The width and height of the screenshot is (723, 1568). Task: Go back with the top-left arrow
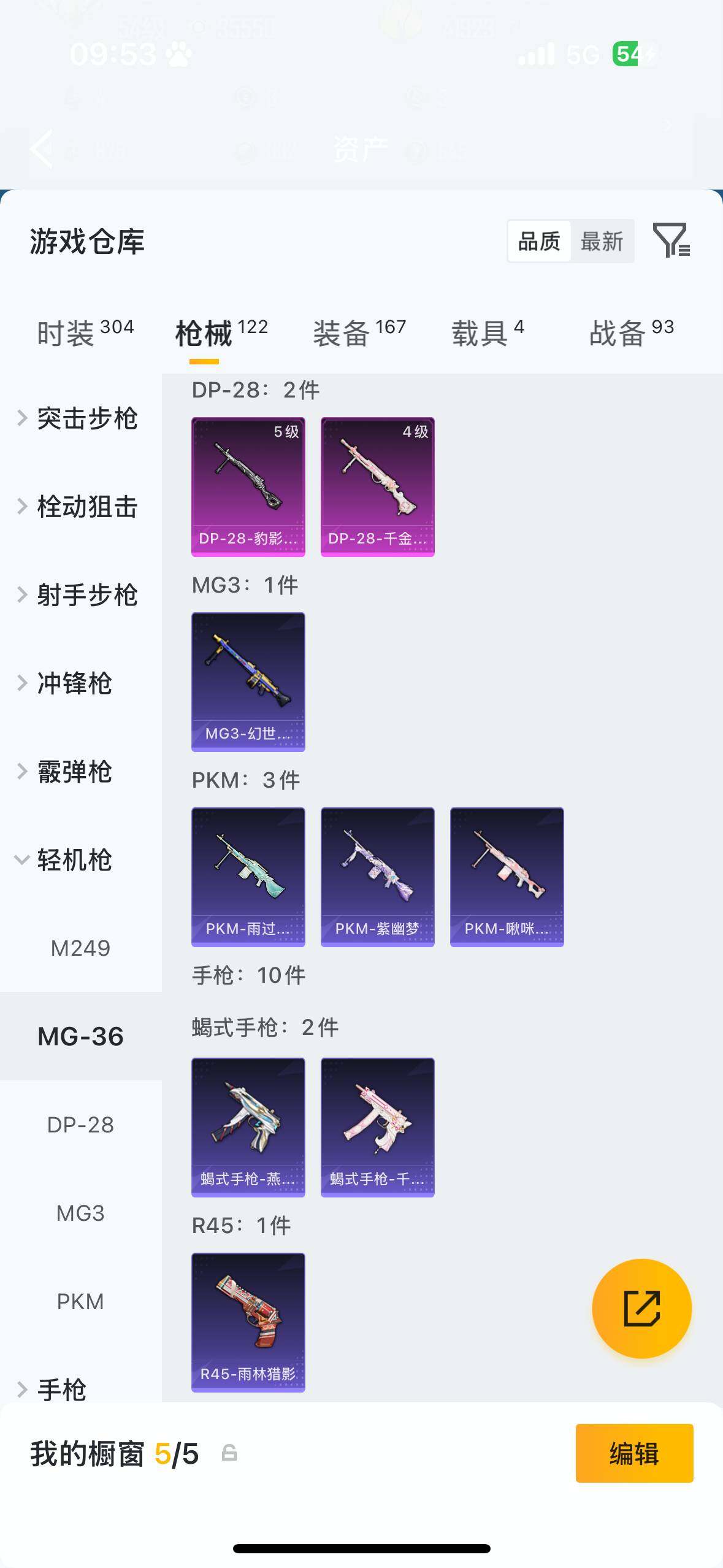pyautogui.click(x=42, y=148)
